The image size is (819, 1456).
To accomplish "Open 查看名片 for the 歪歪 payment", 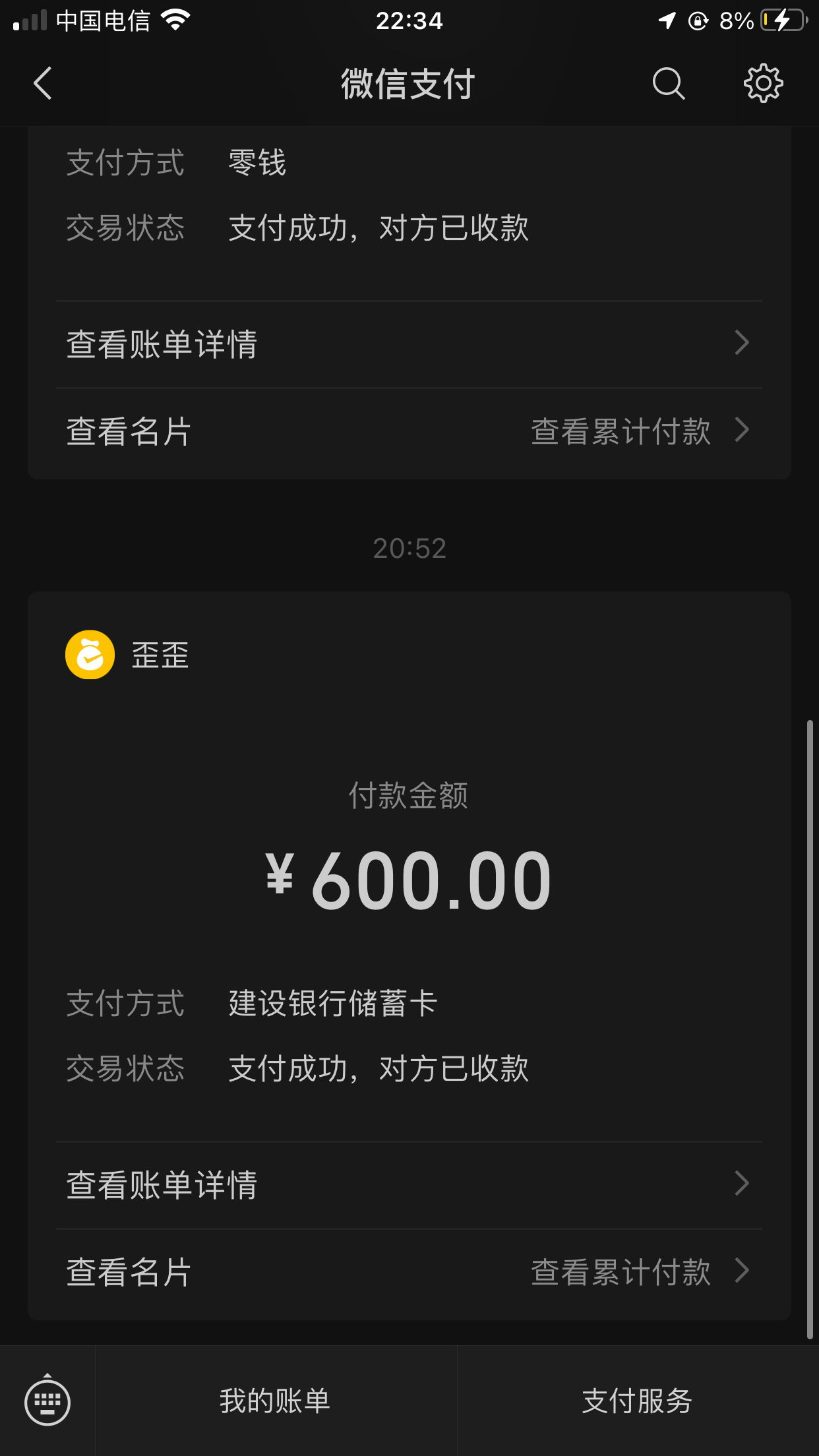I will [x=129, y=1272].
